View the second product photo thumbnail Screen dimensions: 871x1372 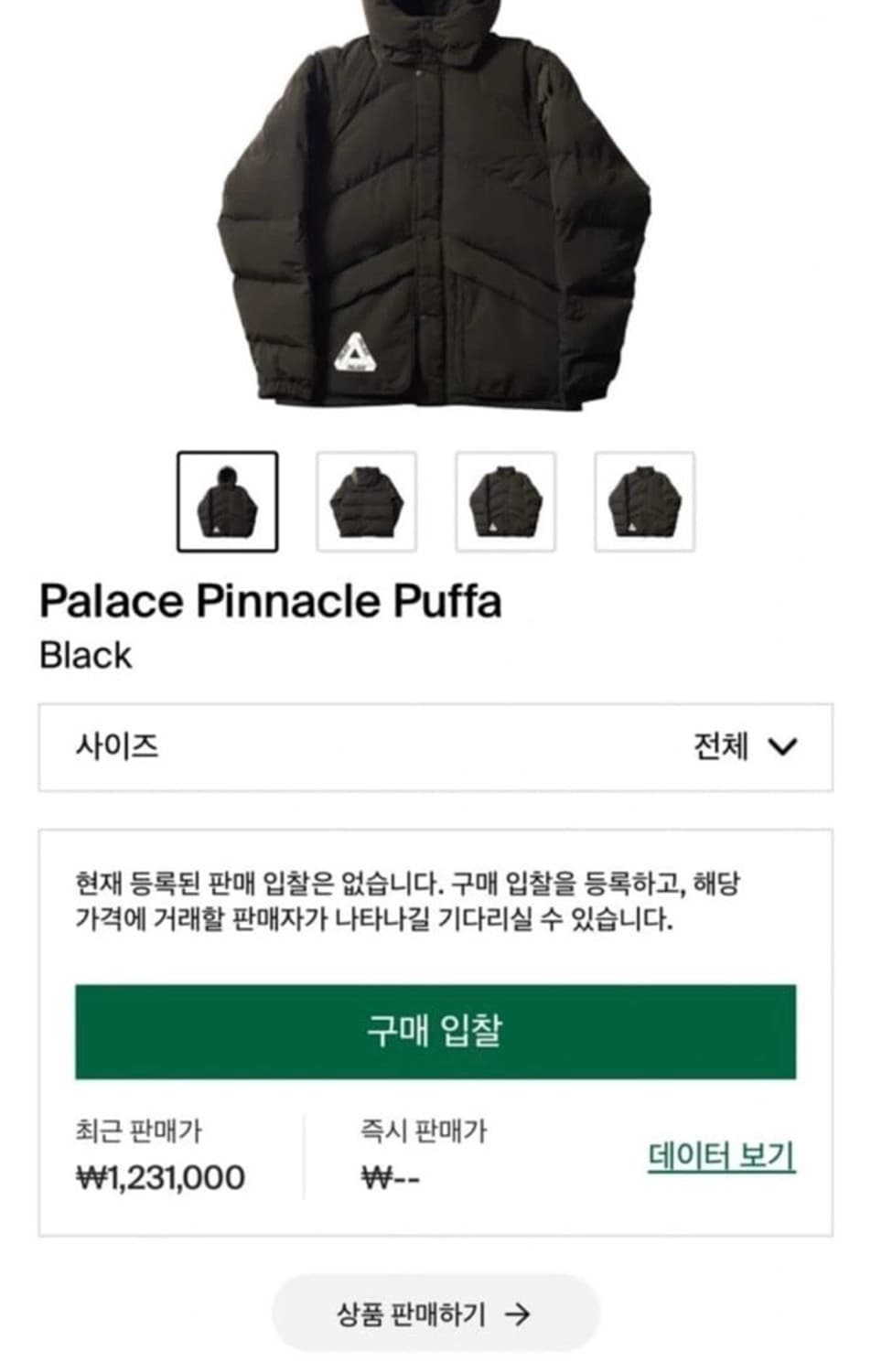[366, 501]
